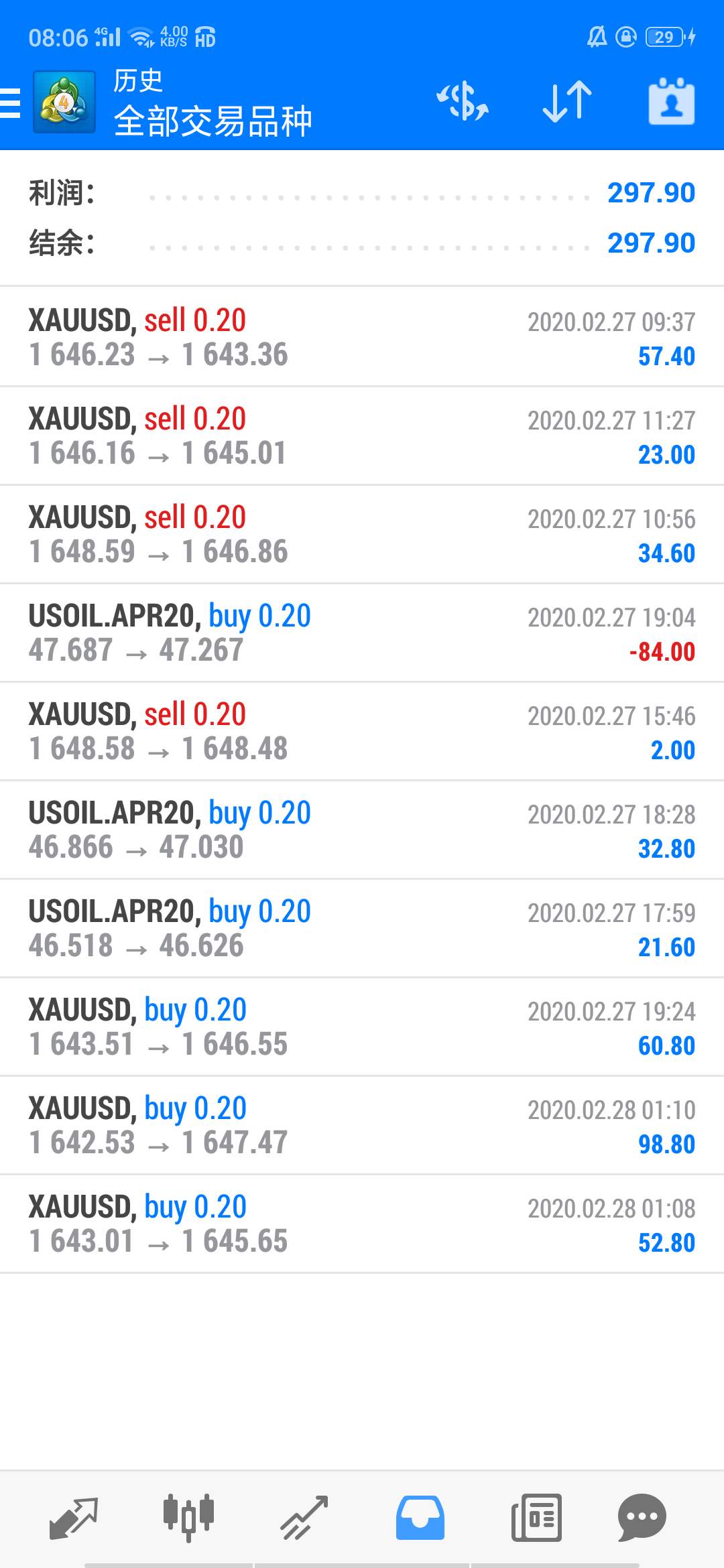This screenshot has width=724, height=1568.
Task: Select XAUUSD sell trade closed at 10:56
Action: coord(362,534)
